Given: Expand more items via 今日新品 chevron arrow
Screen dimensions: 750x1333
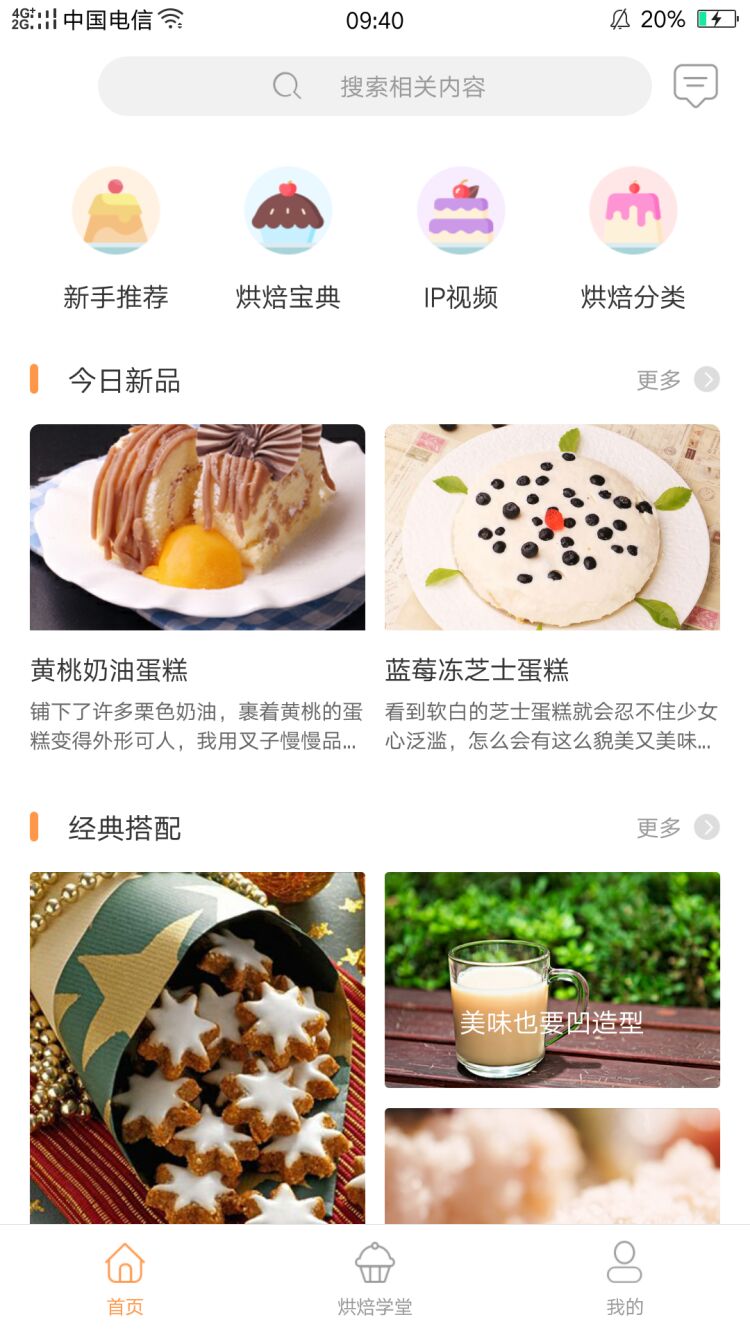Looking at the screenshot, I should click(708, 380).
